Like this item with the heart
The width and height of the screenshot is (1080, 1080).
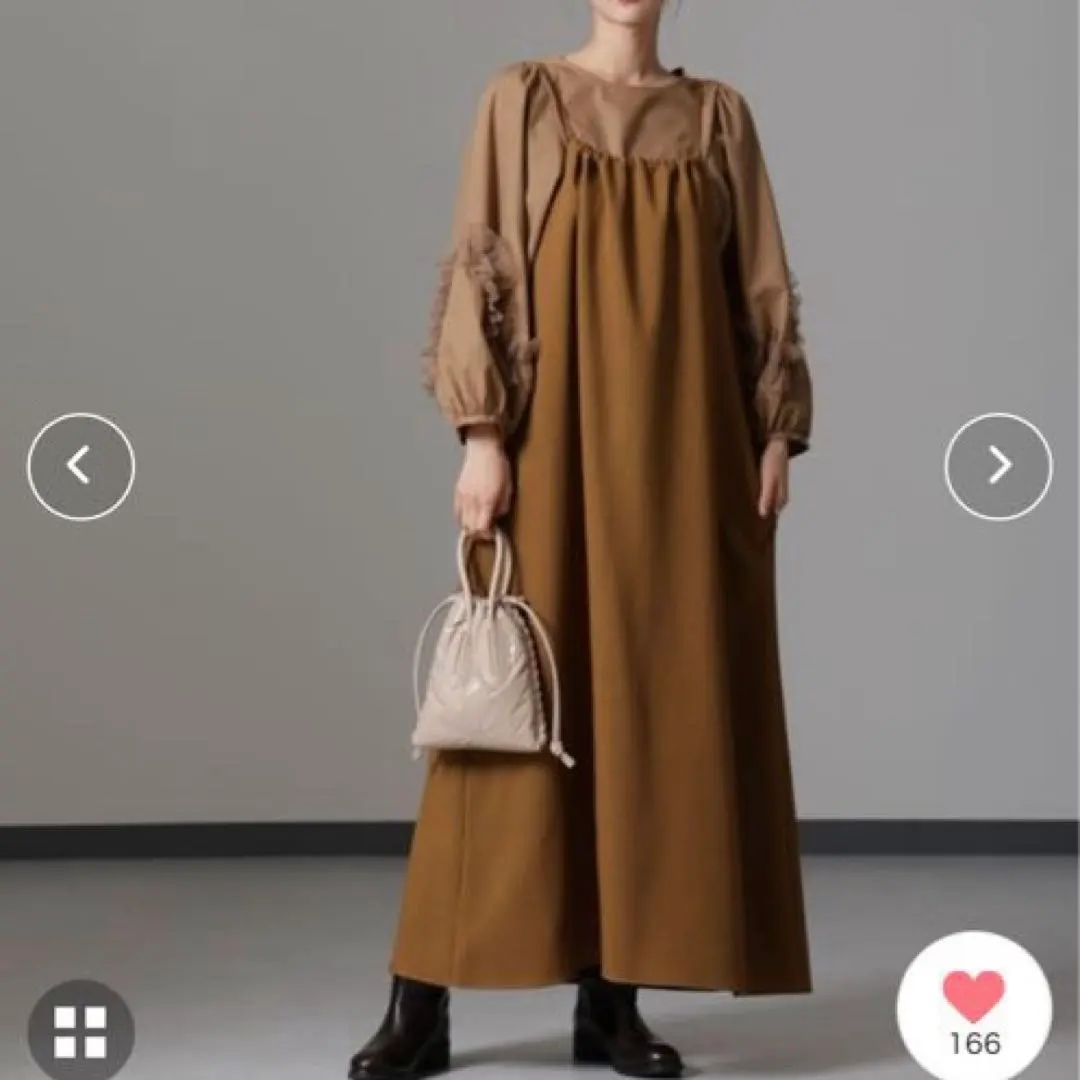coord(973,997)
